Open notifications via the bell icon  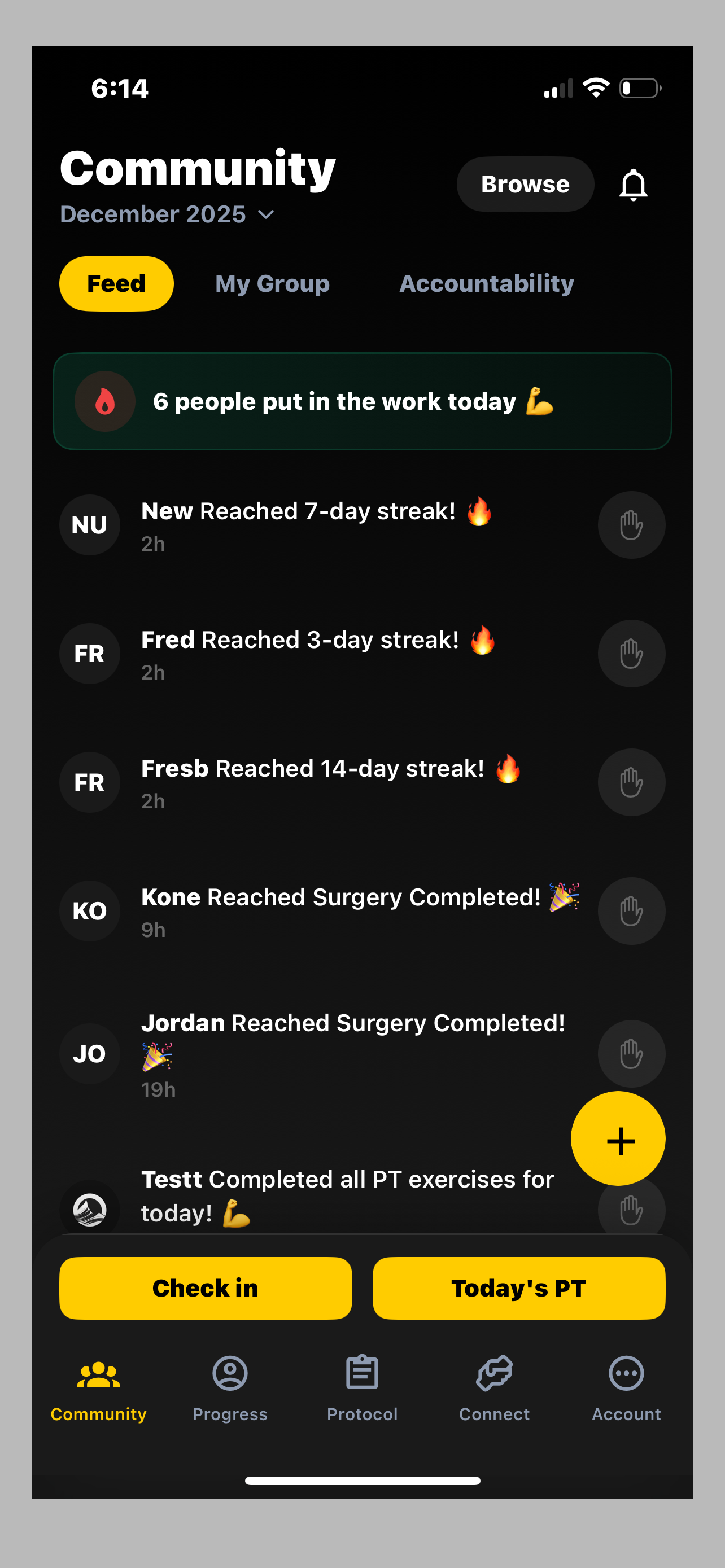[x=633, y=185]
